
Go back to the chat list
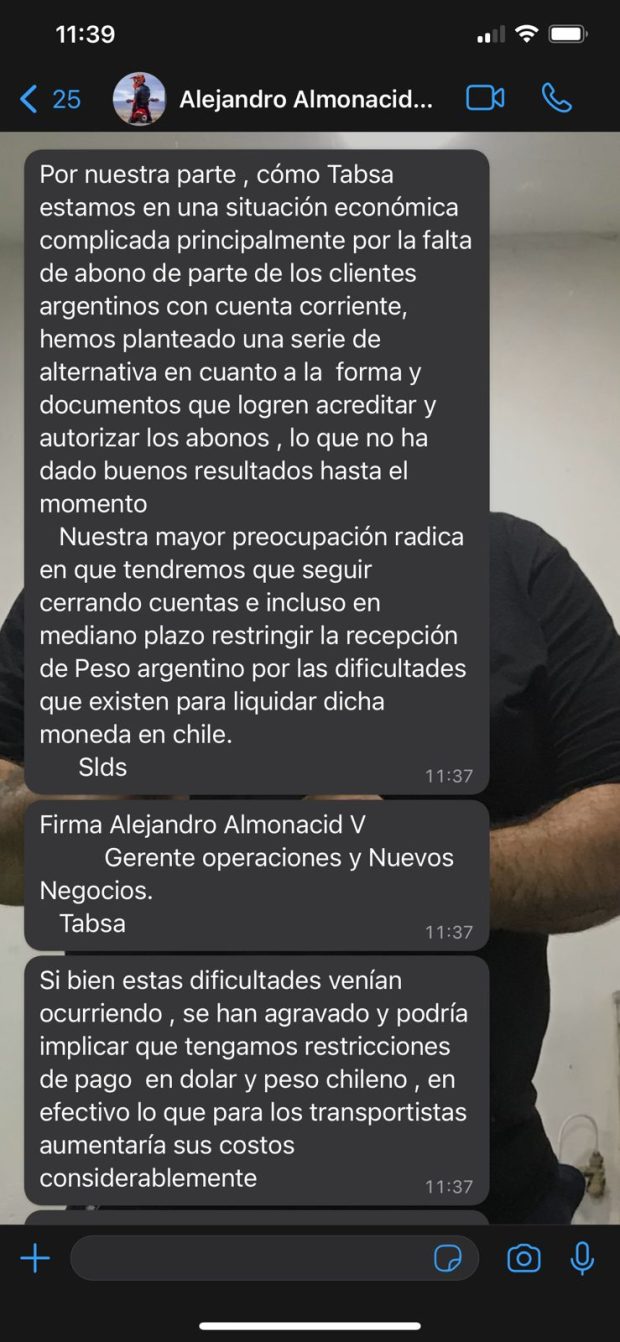pyautogui.click(x=48, y=99)
